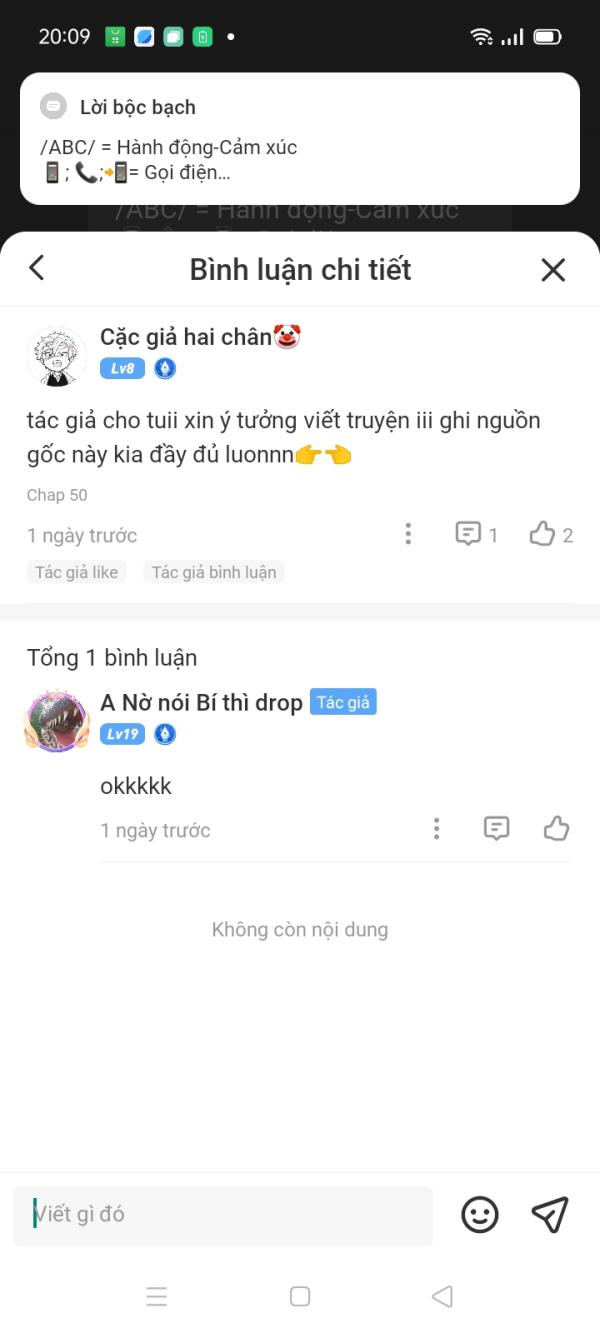This screenshot has width=600, height=1333.
Task: Close the comment detail panel
Action: pyautogui.click(x=553, y=269)
